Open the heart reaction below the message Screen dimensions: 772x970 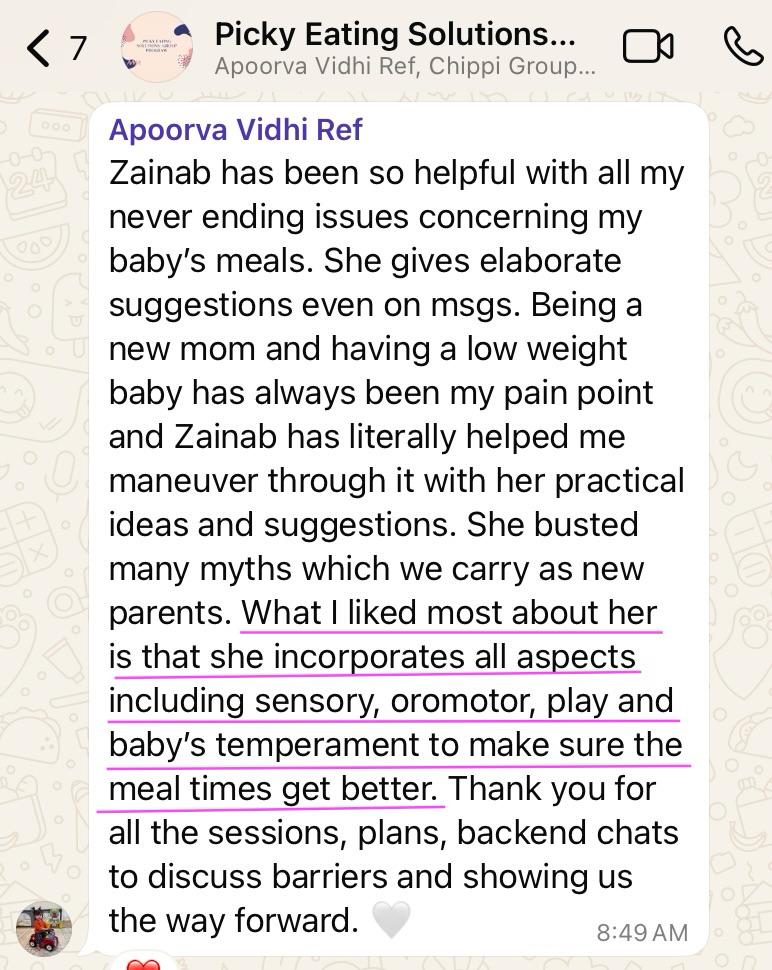tap(144, 962)
